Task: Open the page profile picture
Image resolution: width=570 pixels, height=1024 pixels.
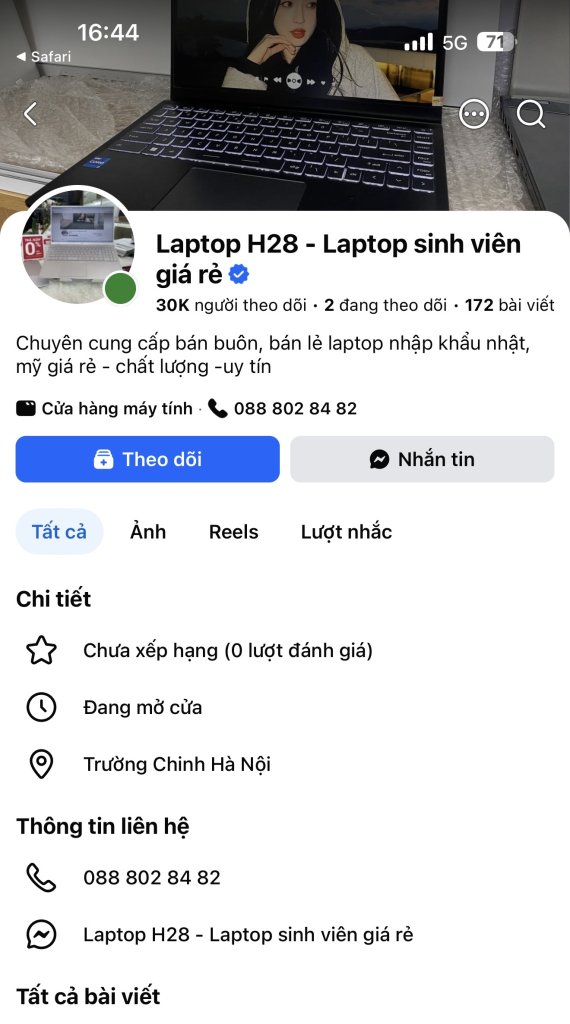Action: 78,247
